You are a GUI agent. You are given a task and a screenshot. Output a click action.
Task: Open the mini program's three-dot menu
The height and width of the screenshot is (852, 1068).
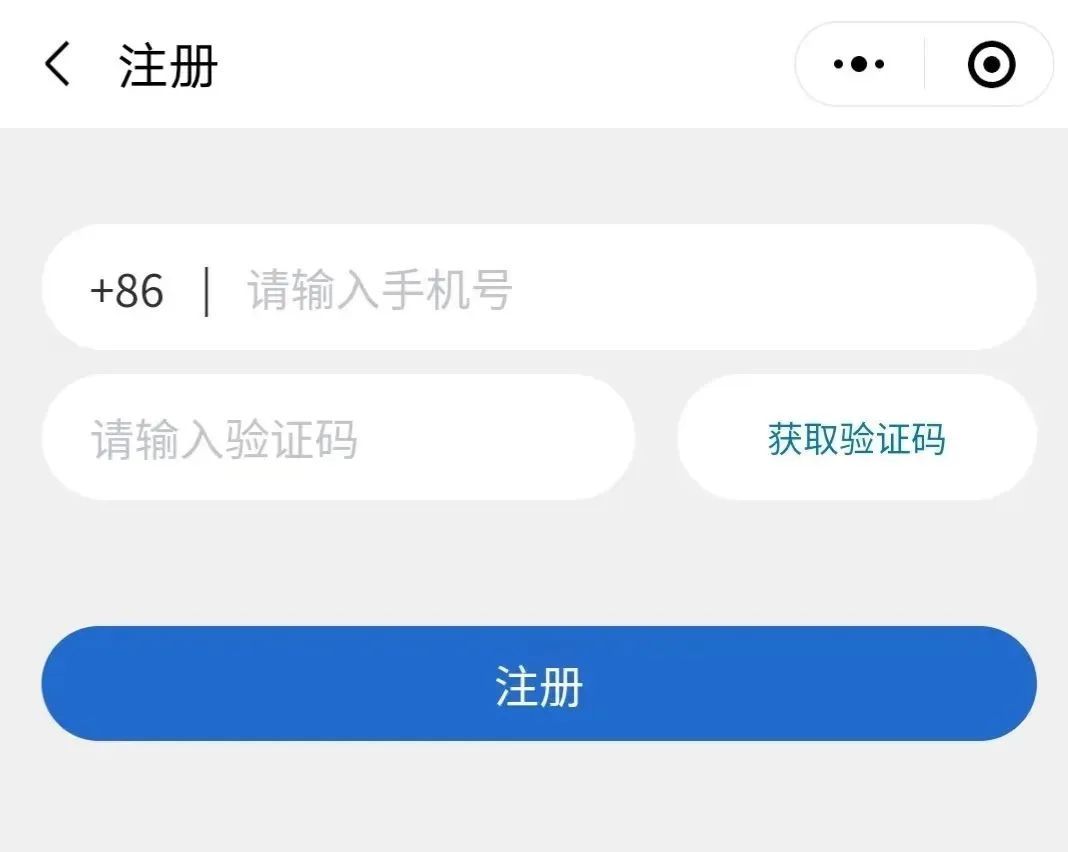[859, 65]
